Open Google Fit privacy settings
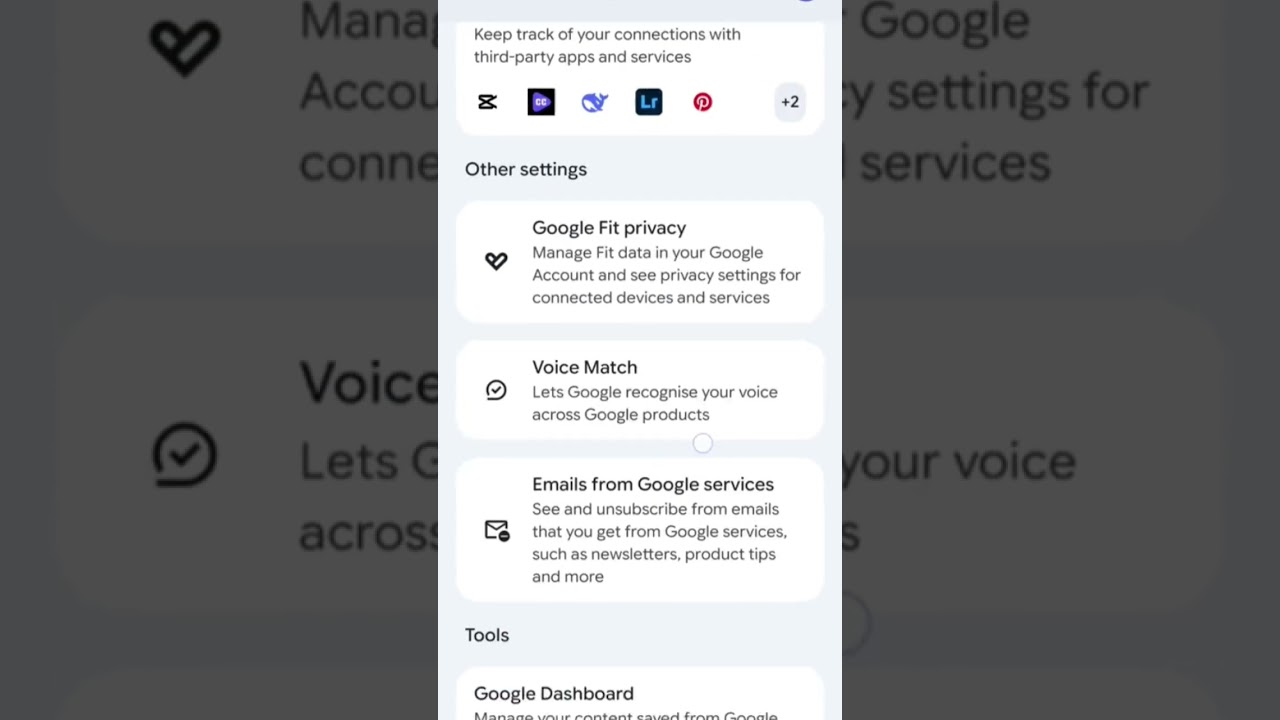1280x720 pixels. (640, 262)
